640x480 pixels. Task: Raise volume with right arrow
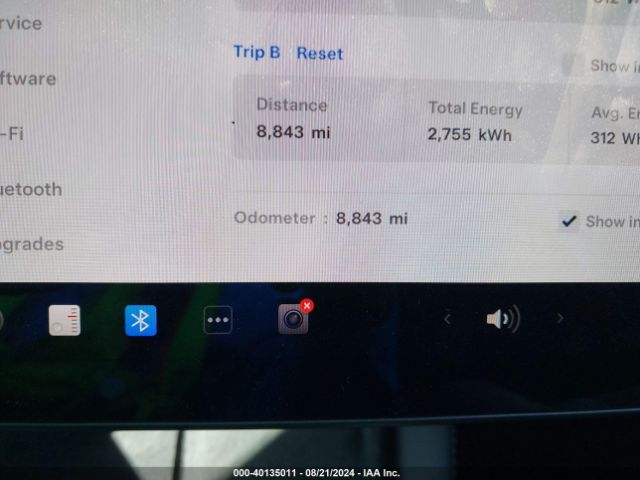[560, 319]
